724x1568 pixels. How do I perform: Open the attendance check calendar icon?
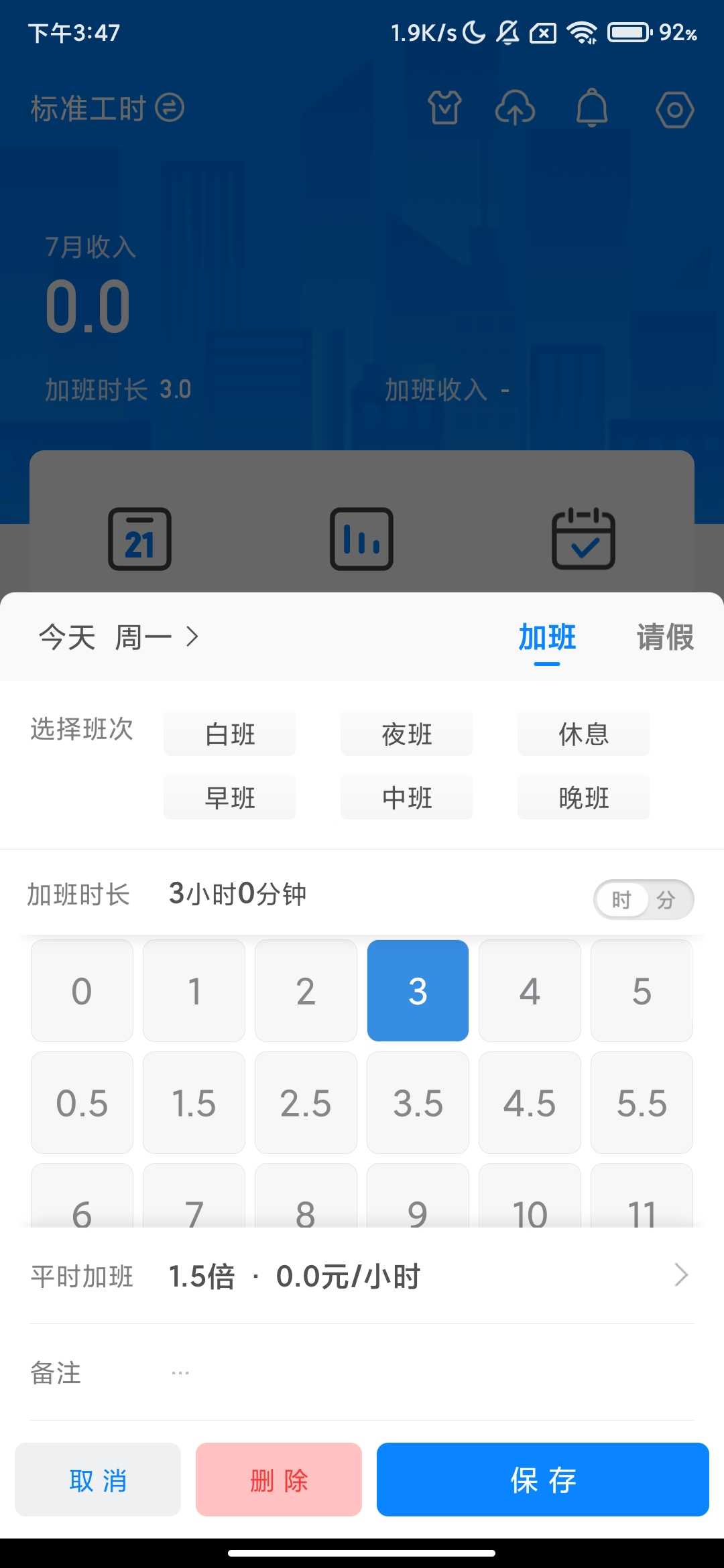(x=583, y=540)
